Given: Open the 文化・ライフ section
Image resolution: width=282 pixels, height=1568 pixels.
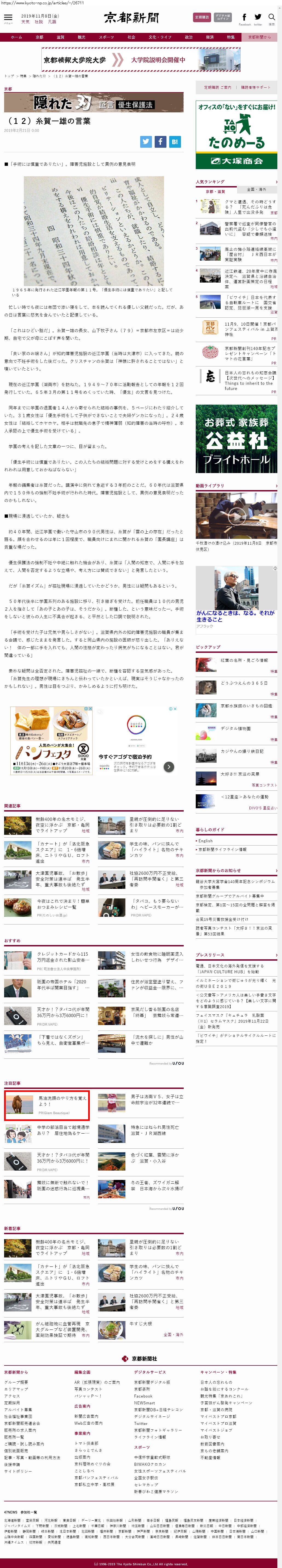Looking at the screenshot, I should 160,37.
